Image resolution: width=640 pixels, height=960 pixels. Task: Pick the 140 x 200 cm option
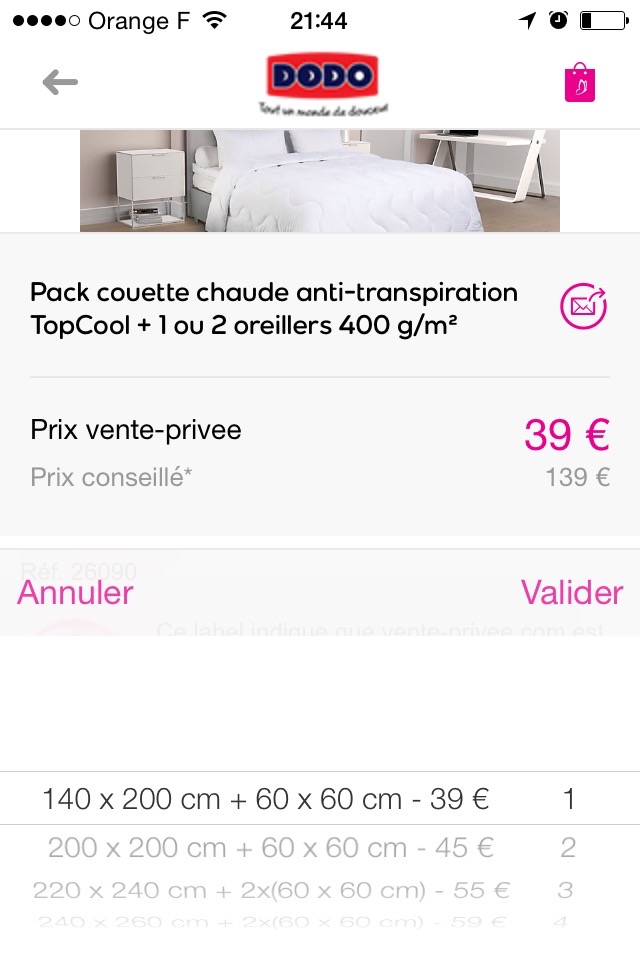[266, 799]
